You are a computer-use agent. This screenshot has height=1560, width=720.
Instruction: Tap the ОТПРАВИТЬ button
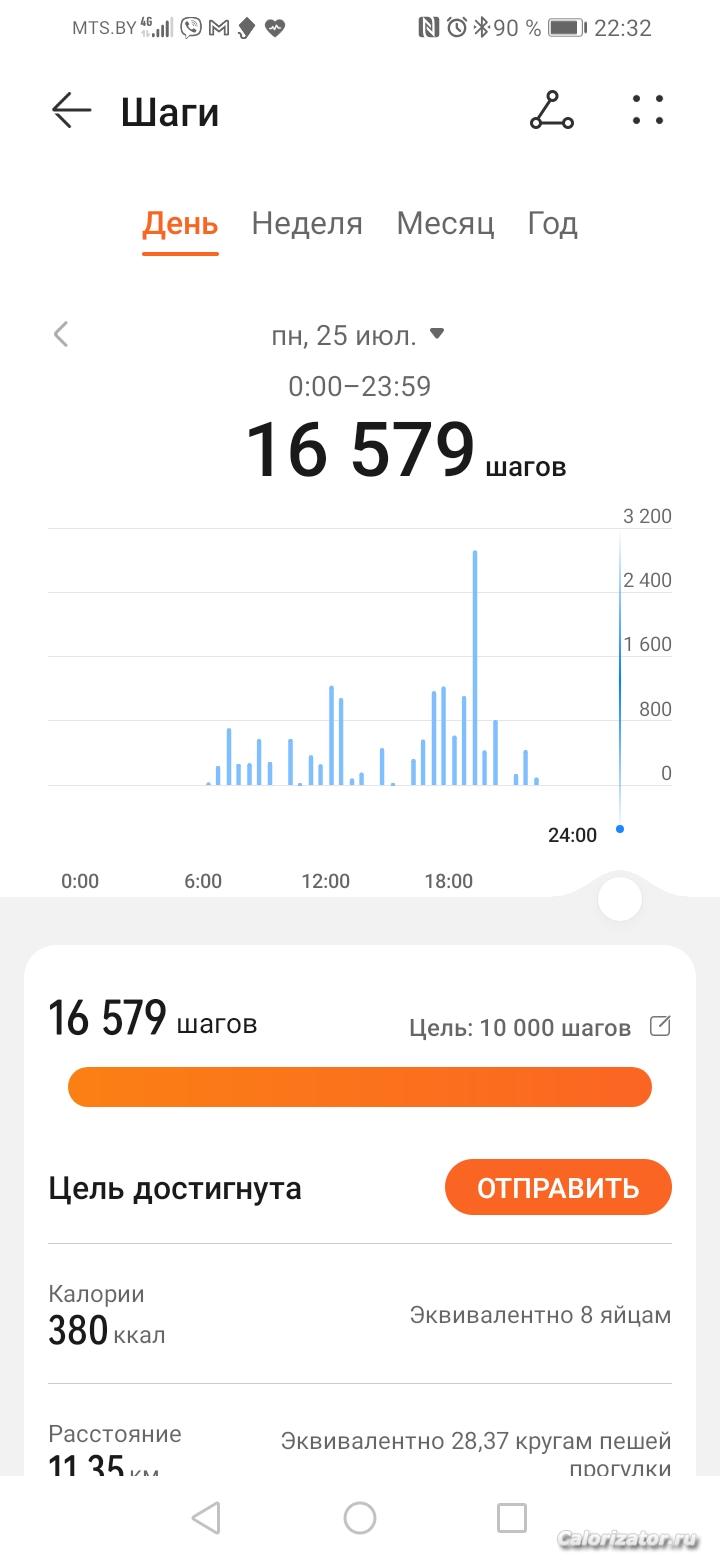pos(558,1188)
